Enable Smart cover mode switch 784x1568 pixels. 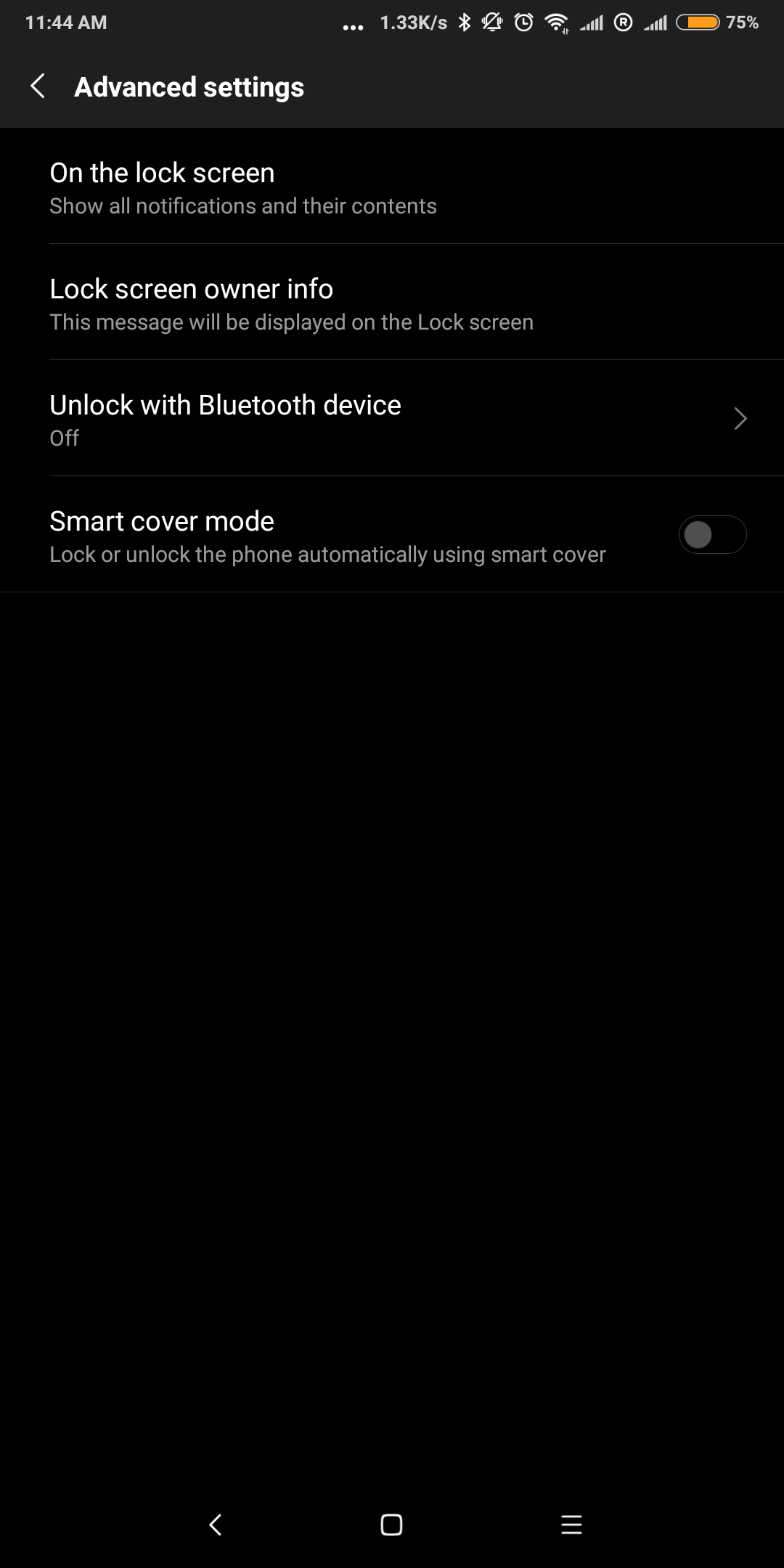point(712,535)
